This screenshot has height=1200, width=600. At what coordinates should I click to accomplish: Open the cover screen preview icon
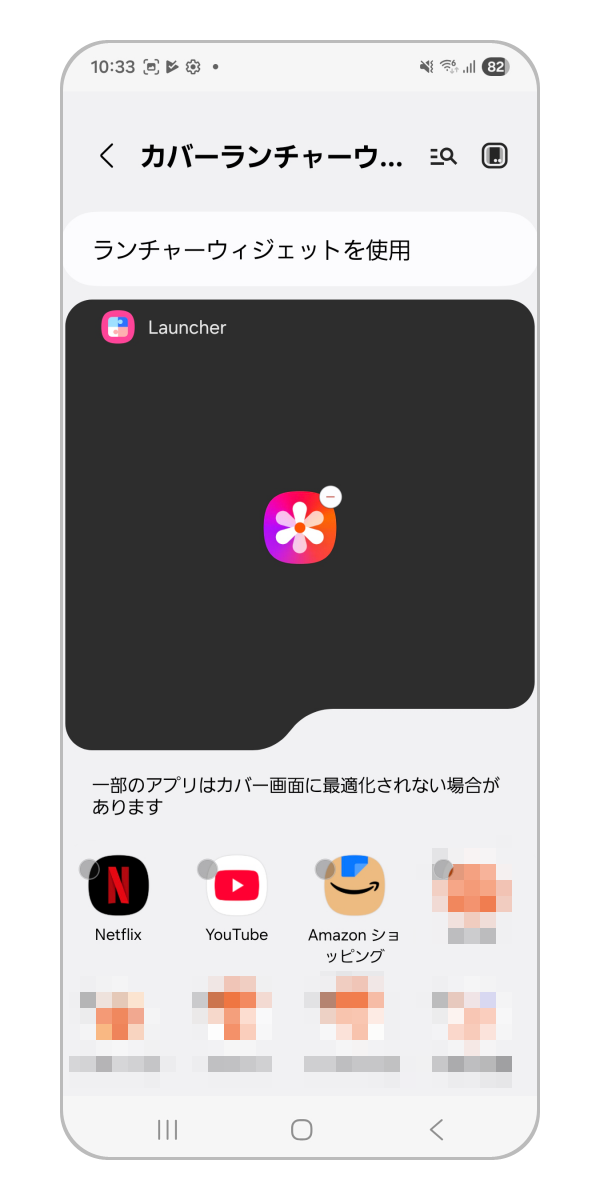(495, 156)
